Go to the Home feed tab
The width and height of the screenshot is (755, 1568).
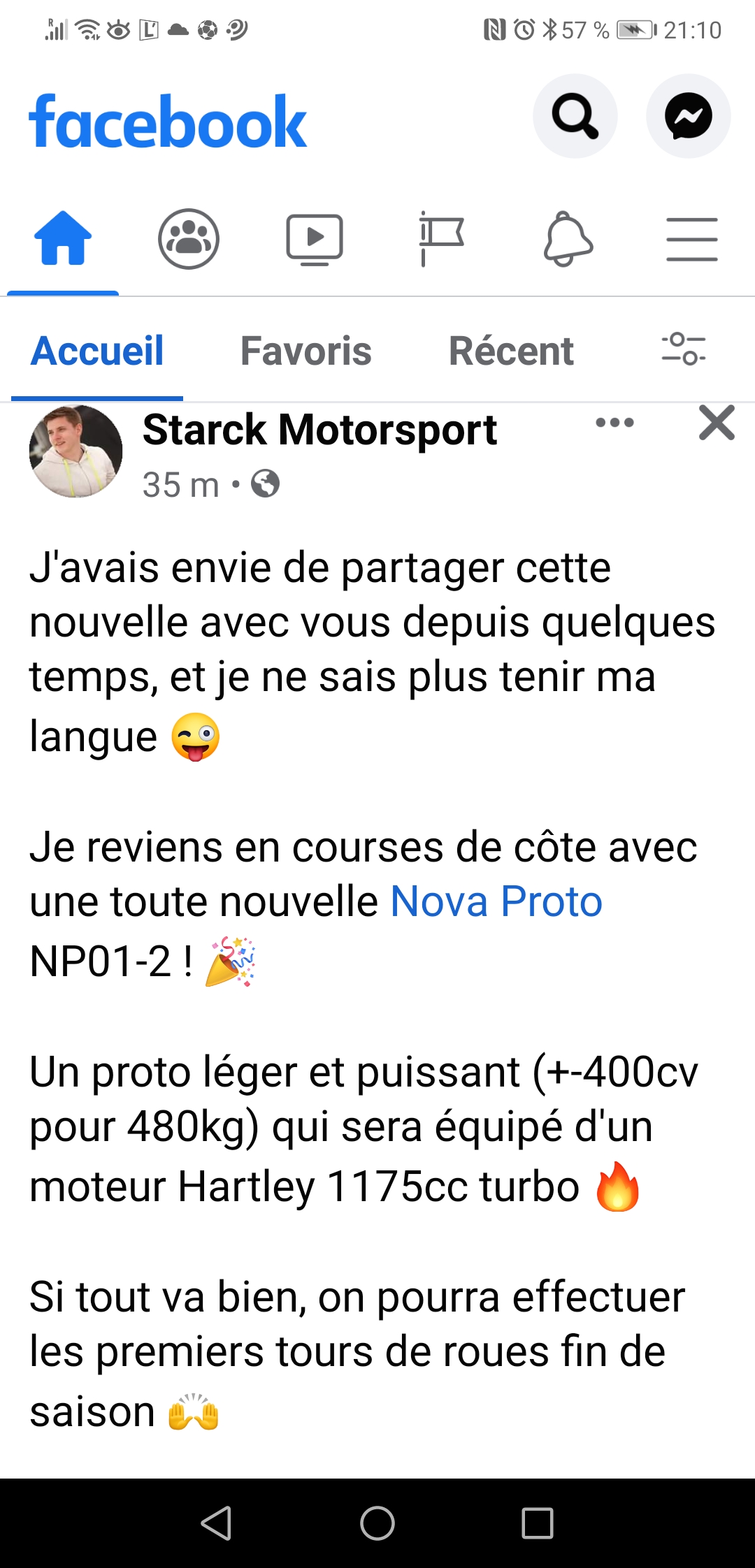pyautogui.click(x=63, y=239)
